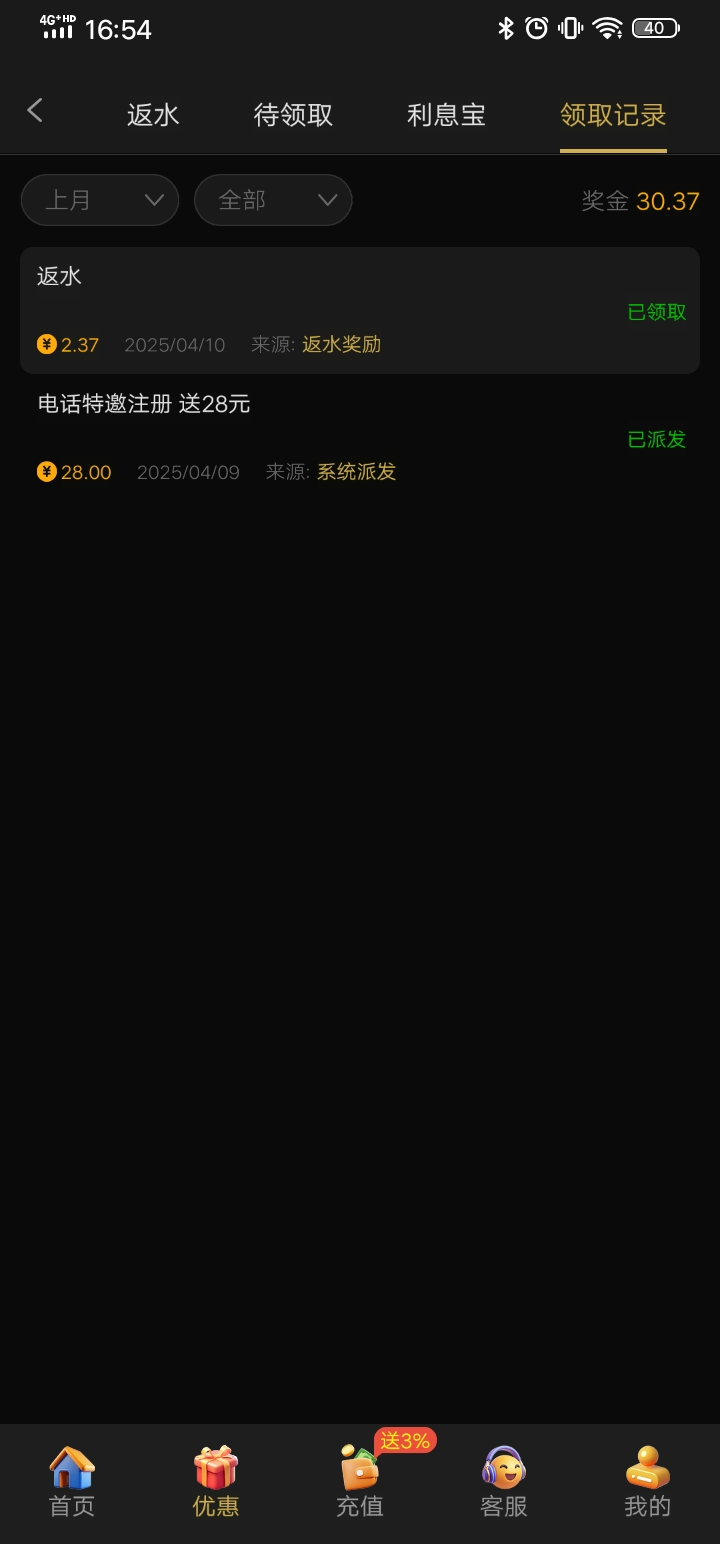Image resolution: width=720 pixels, height=1544 pixels.
Task: Go to 首页 in the bottom bar
Action: tap(72, 1482)
